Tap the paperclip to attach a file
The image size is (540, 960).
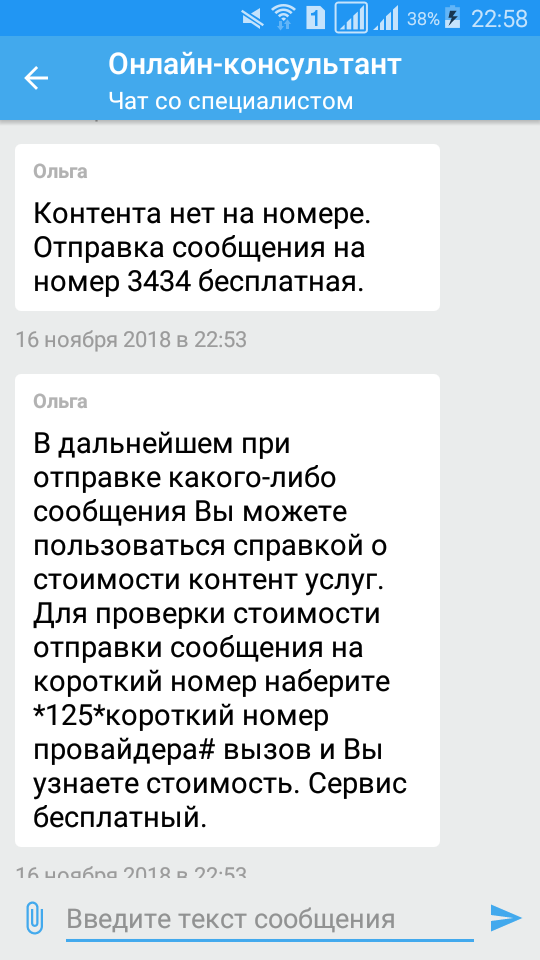tap(35, 918)
